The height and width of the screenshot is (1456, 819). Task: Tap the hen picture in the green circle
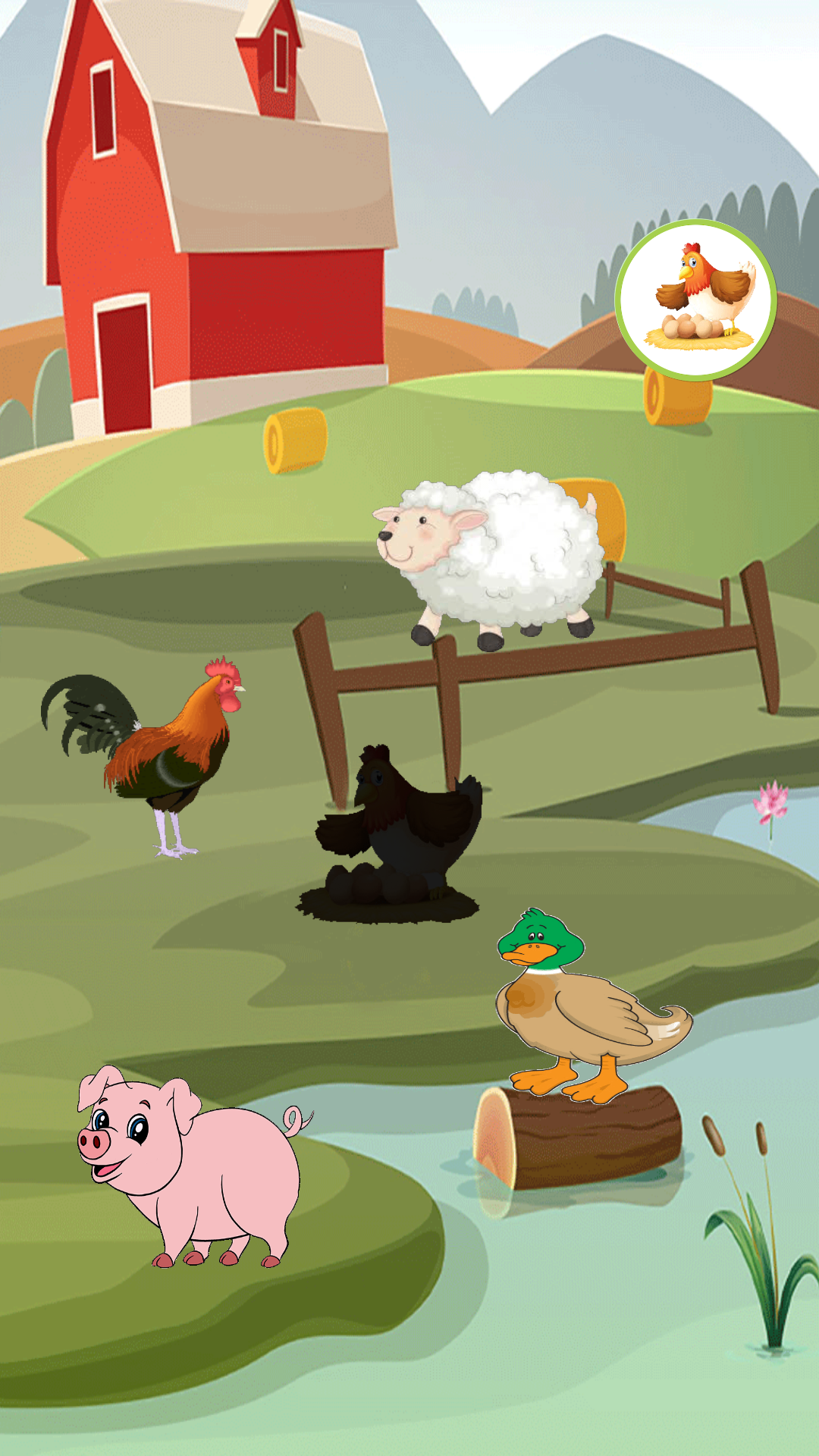pyautogui.click(x=695, y=300)
